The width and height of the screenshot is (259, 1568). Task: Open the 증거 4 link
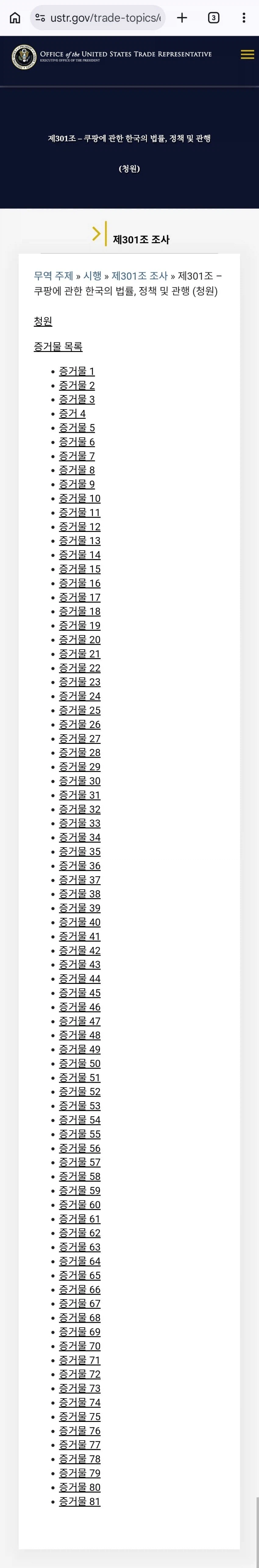[72, 413]
